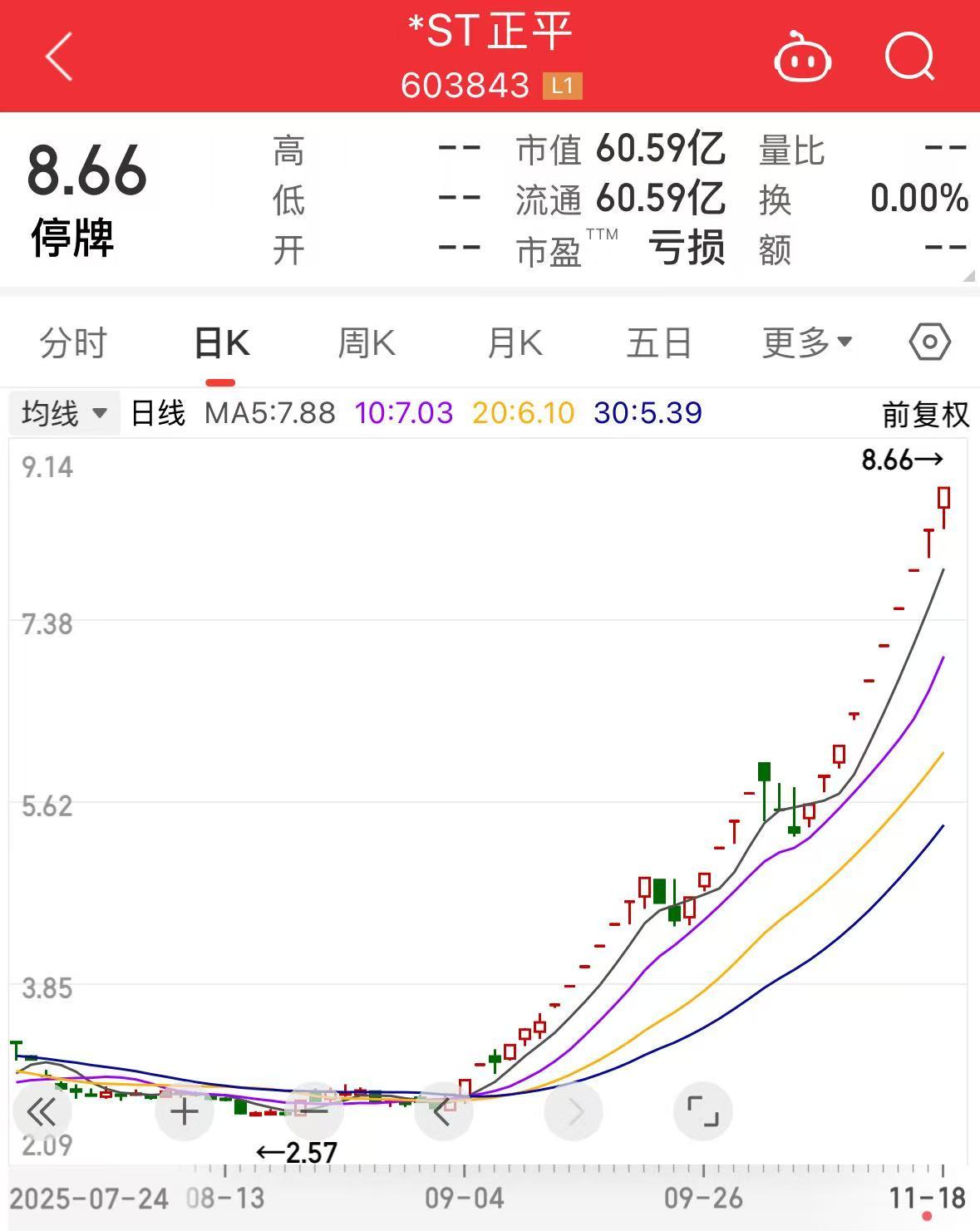The height and width of the screenshot is (1231, 980).
Task: Move the chart left one step
Action: tap(443, 1112)
